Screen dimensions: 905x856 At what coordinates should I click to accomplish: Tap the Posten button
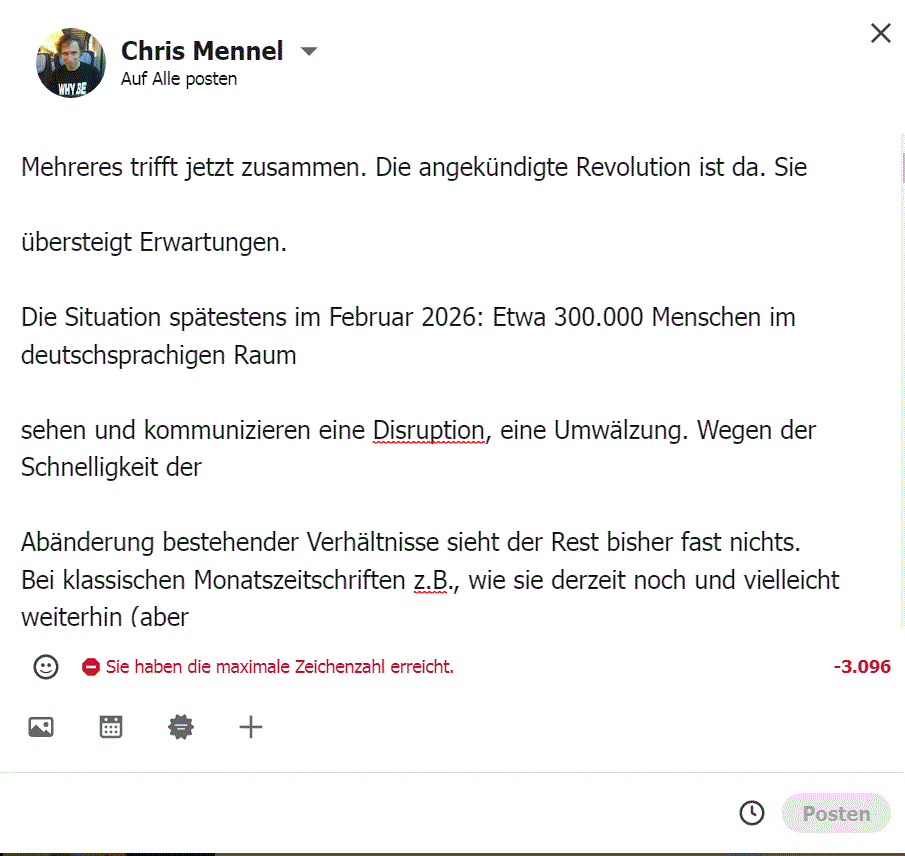coord(835,813)
